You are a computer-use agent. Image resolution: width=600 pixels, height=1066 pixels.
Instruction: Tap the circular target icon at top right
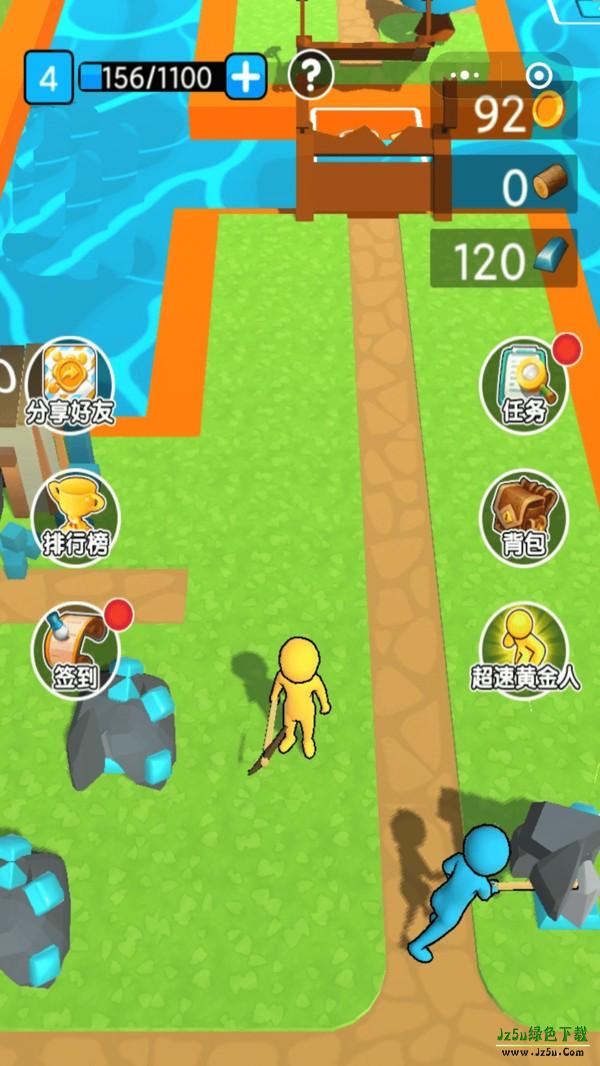(x=539, y=75)
